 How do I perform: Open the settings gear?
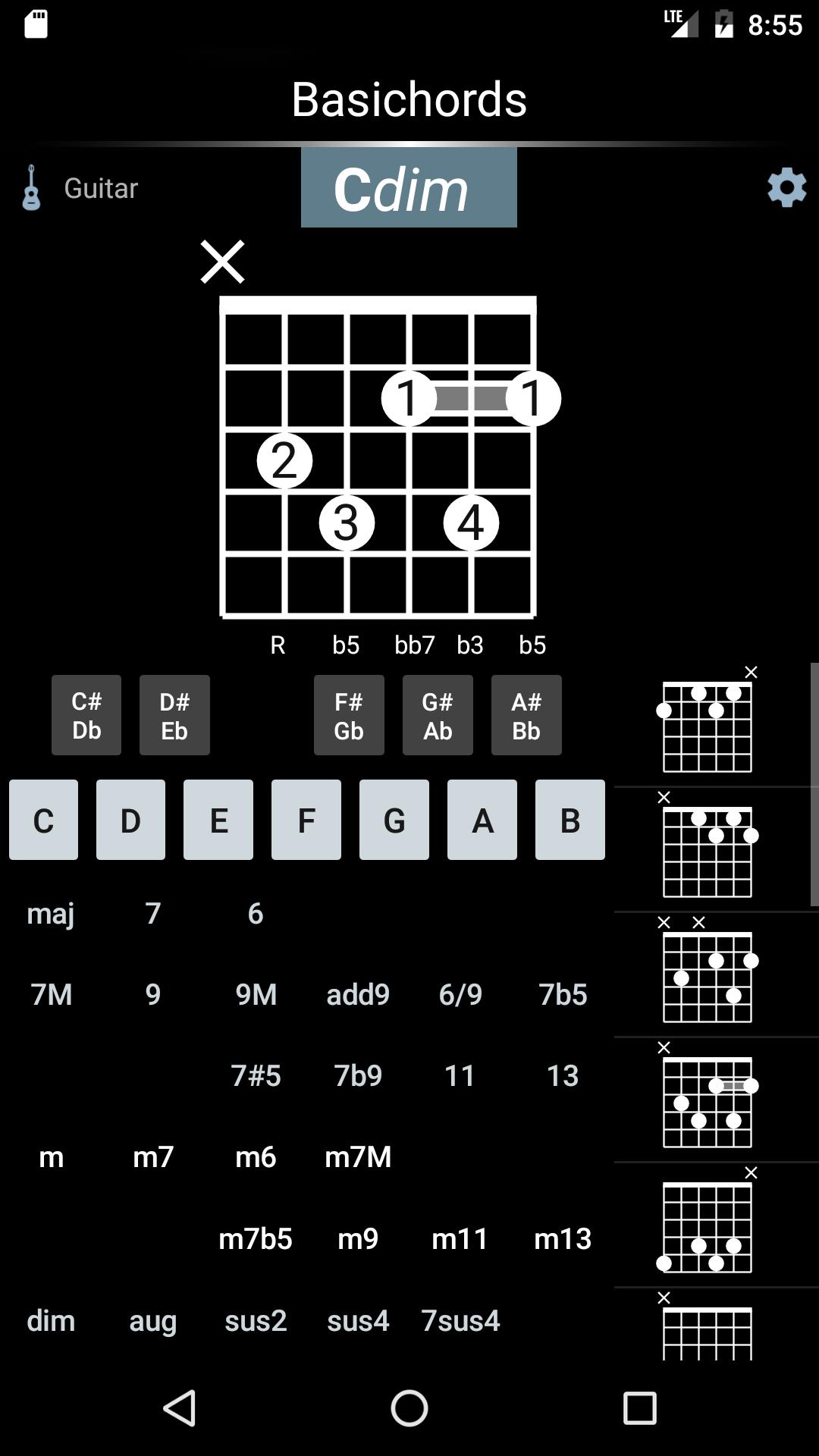tap(786, 187)
